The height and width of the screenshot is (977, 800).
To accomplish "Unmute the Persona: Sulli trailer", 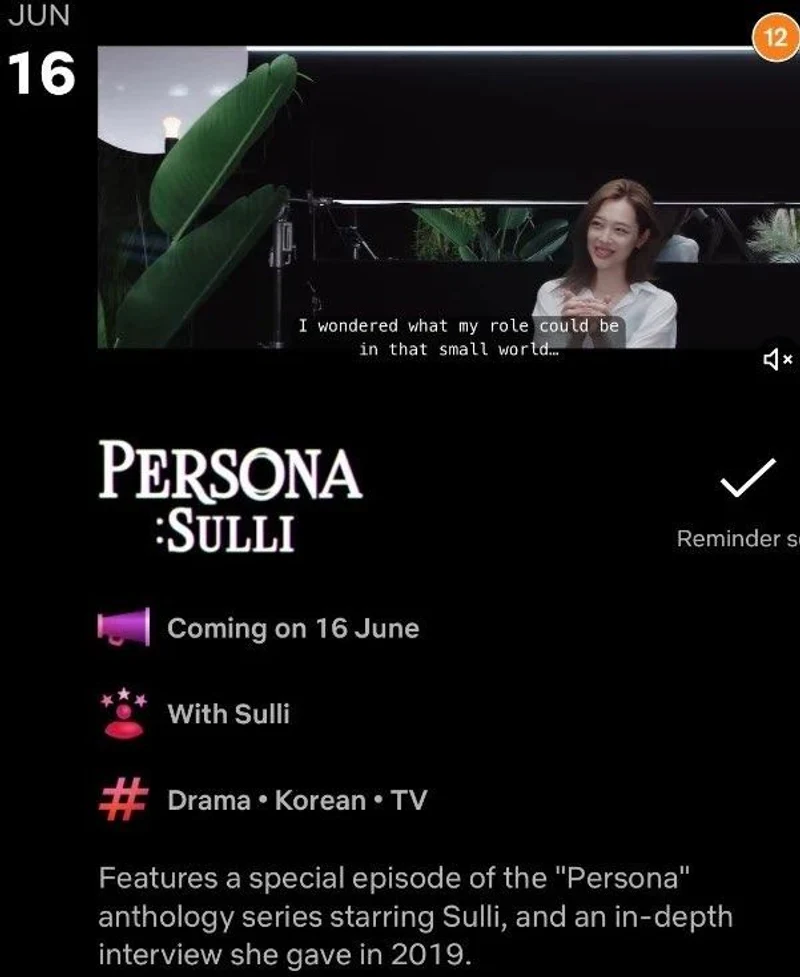I will pos(777,359).
